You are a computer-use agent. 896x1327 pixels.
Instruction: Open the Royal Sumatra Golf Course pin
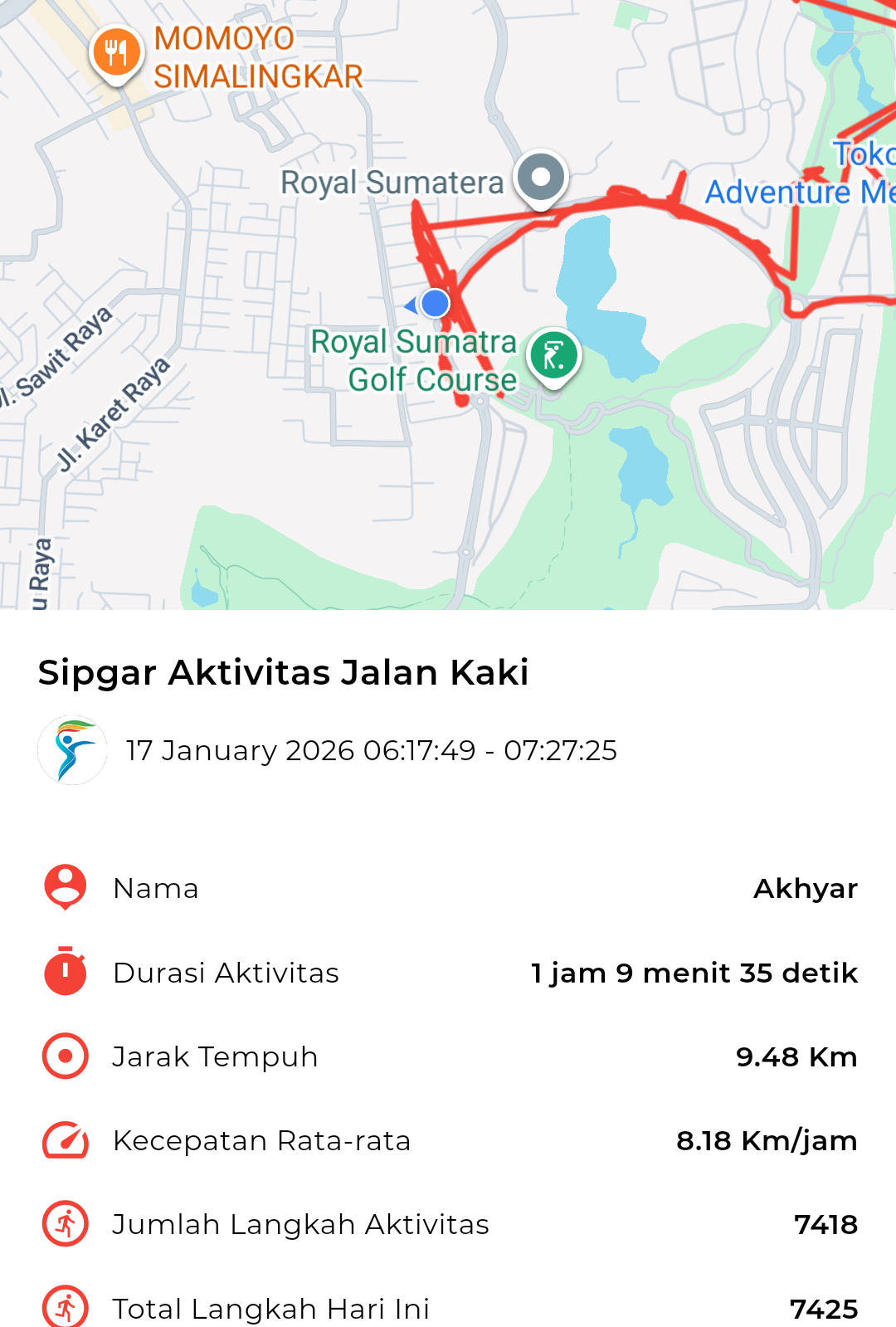553,356
